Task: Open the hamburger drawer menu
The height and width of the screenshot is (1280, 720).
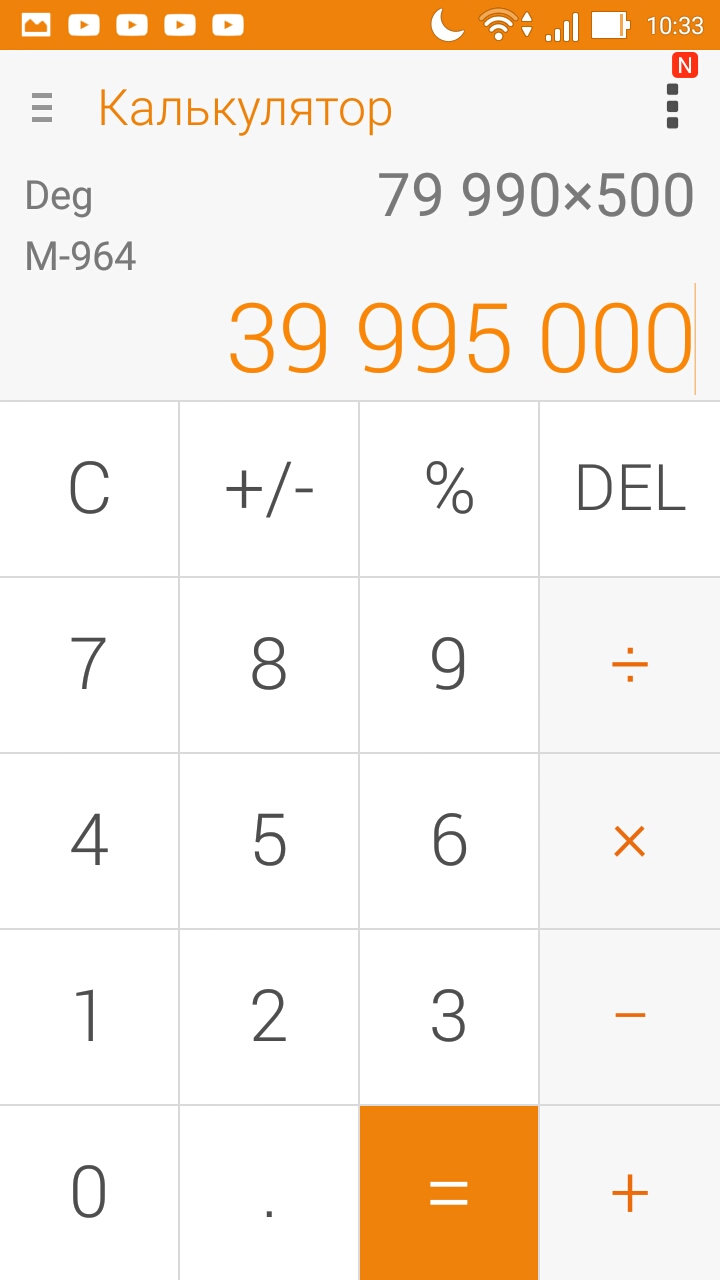Action: coord(41,107)
